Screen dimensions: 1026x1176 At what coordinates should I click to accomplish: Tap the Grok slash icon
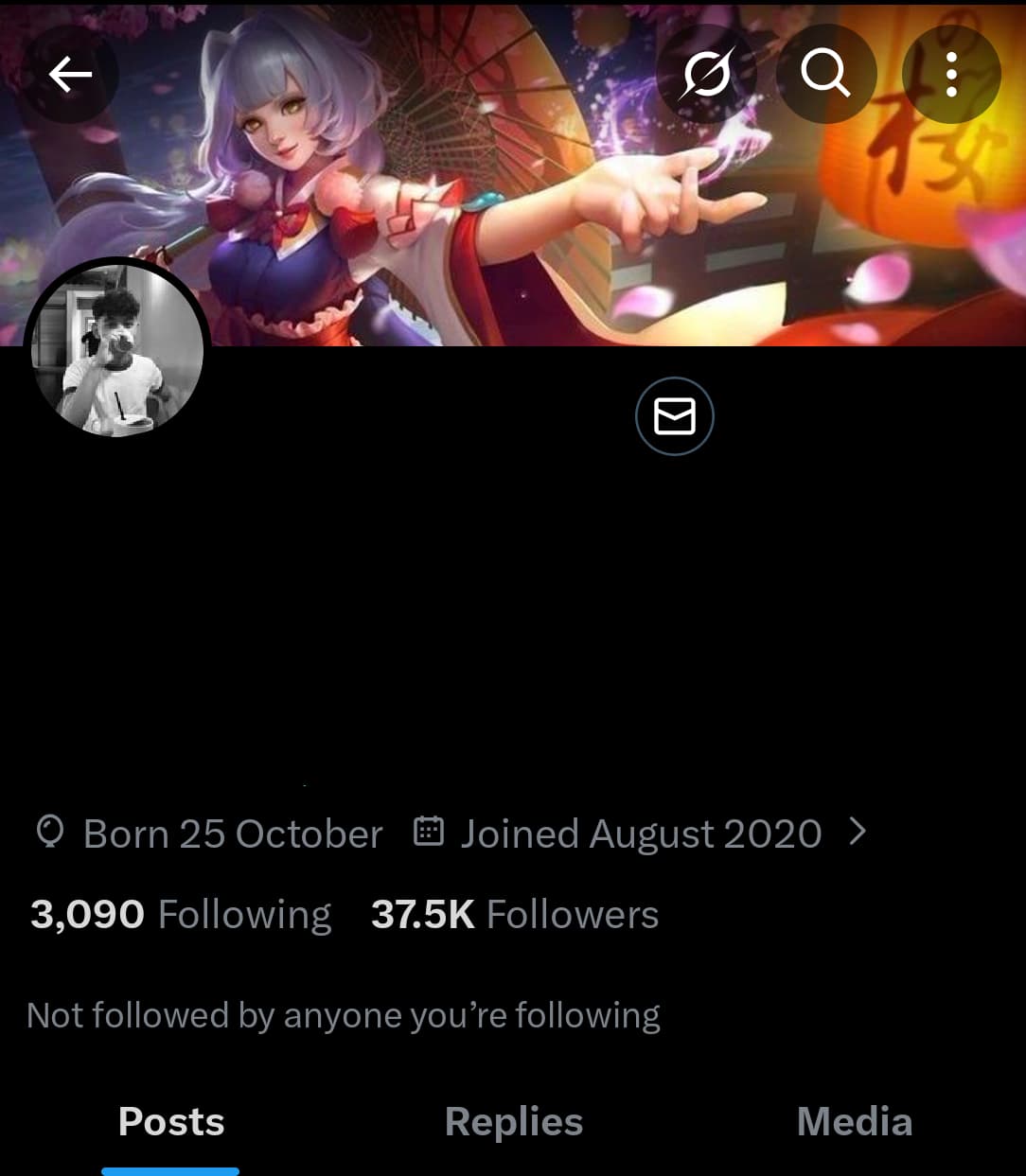point(707,74)
